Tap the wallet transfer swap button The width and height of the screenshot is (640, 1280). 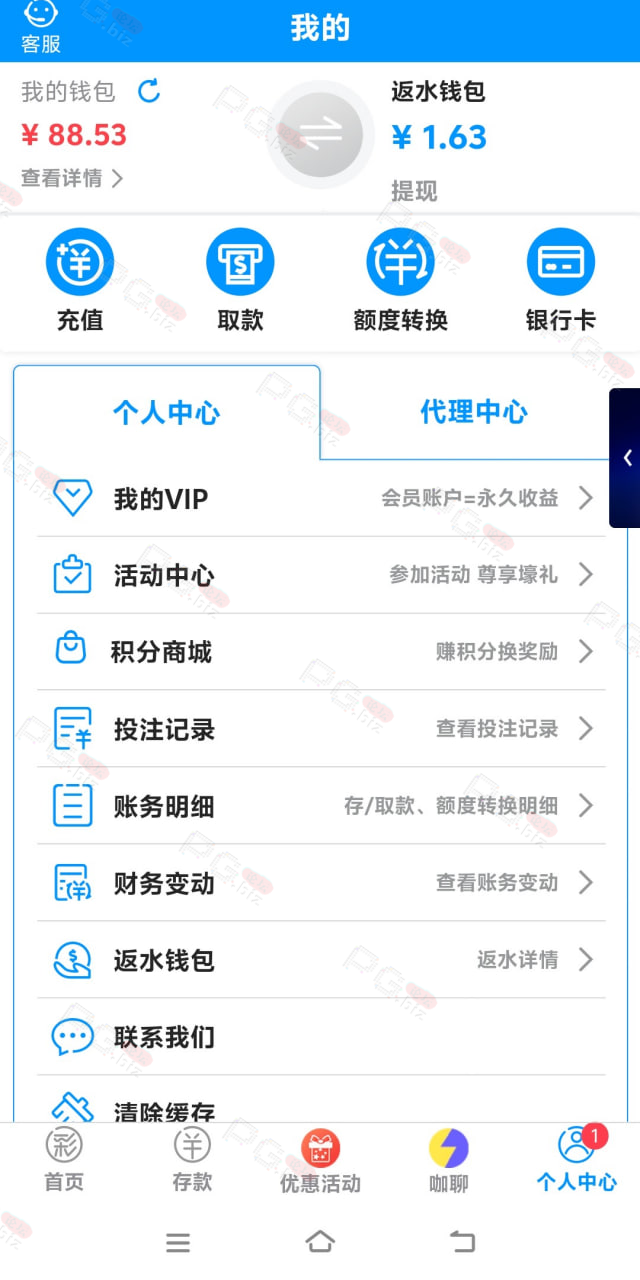tap(319, 135)
